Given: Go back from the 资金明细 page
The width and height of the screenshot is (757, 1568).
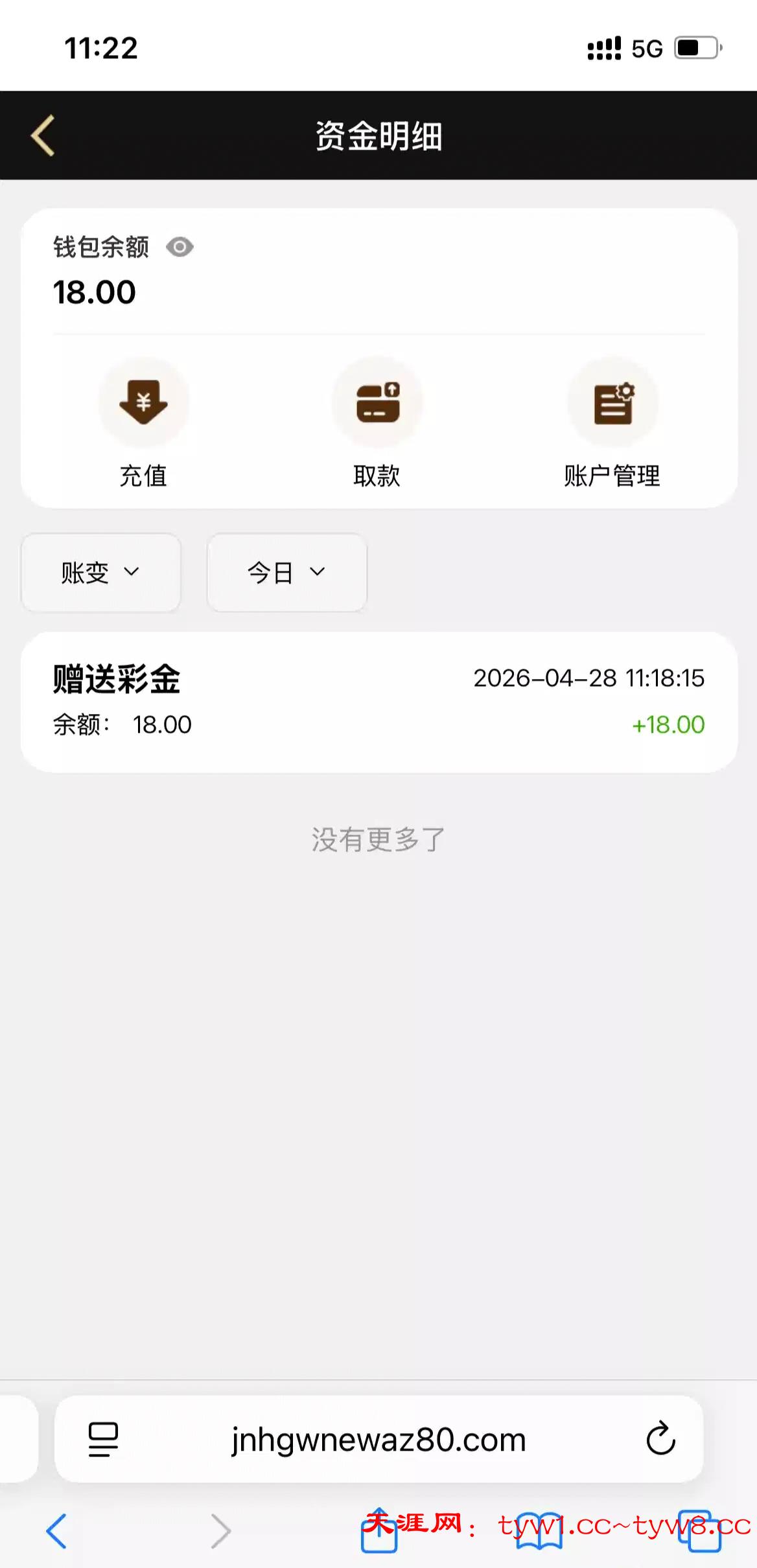Looking at the screenshot, I should [43, 135].
